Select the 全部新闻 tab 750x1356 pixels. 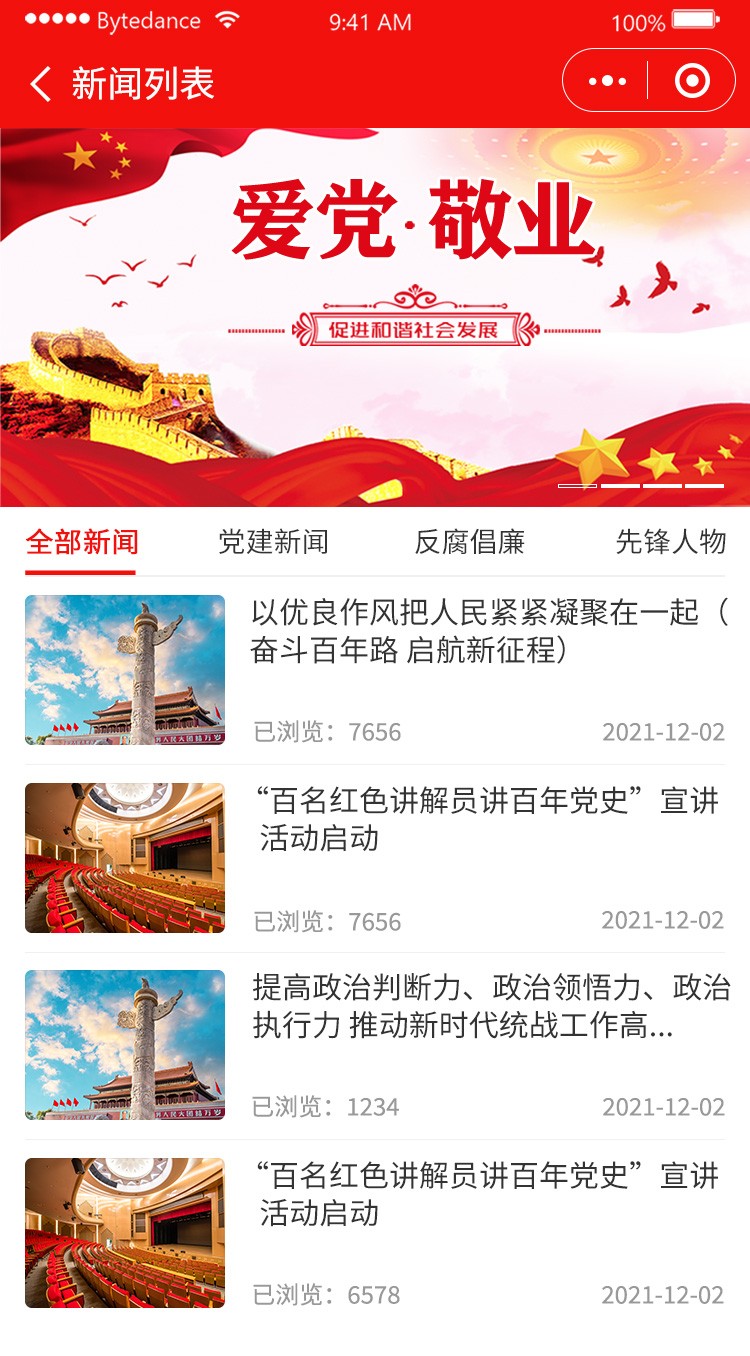81,543
